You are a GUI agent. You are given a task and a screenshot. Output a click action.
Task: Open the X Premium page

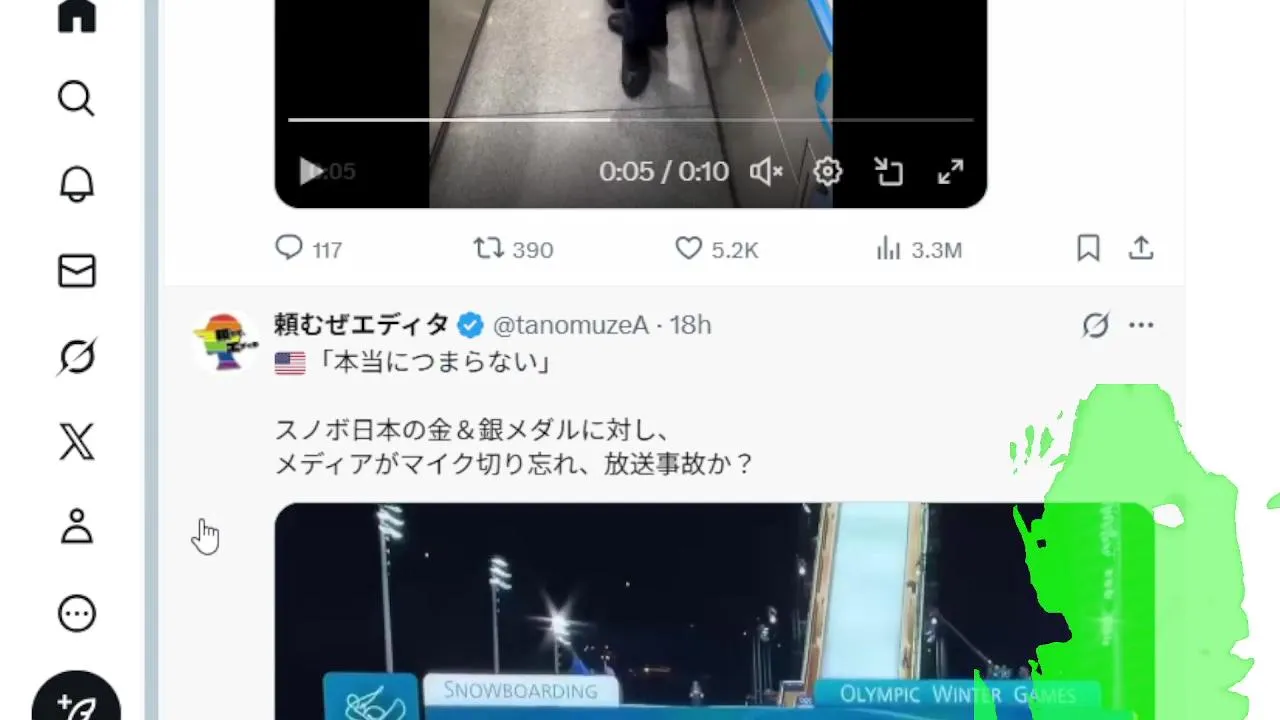(x=77, y=442)
